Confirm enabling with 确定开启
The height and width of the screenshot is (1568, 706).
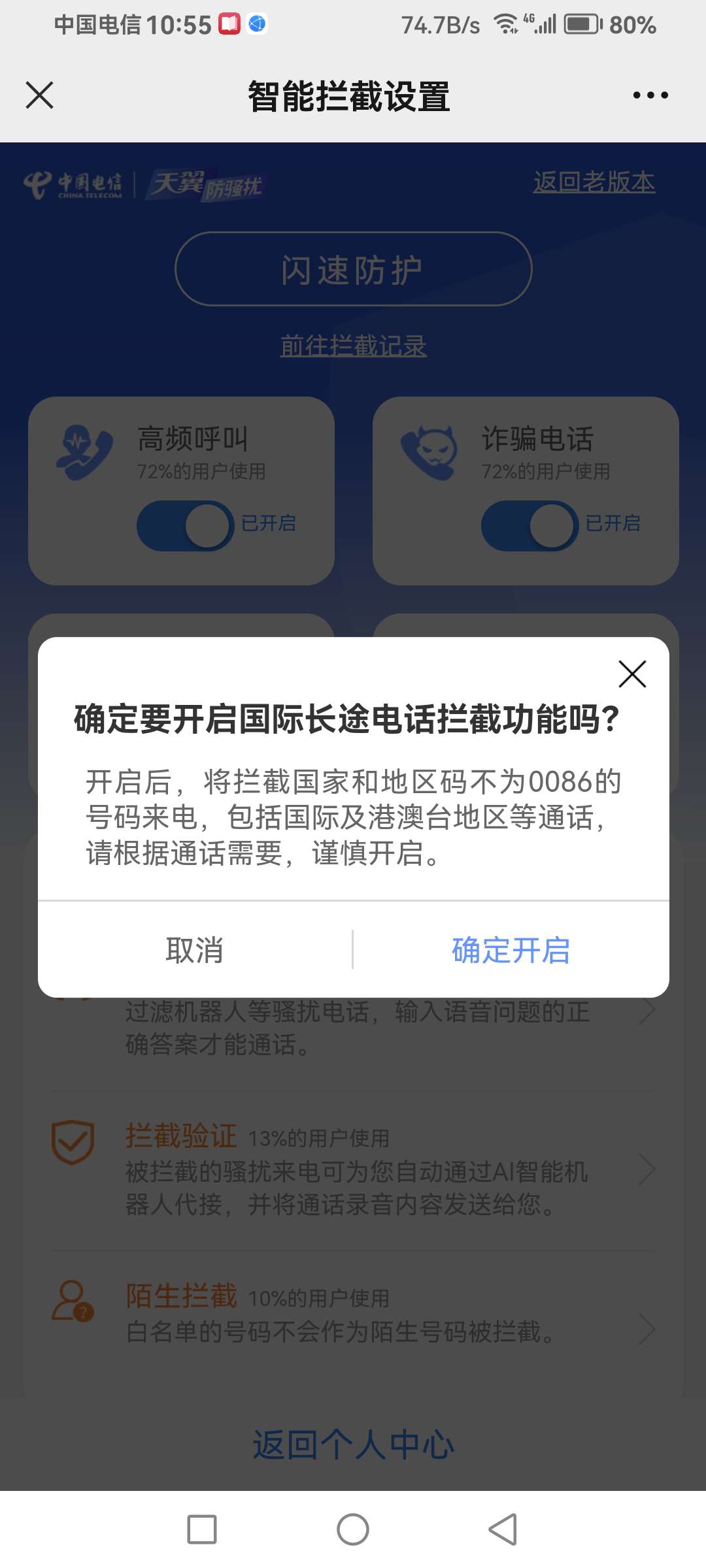[511, 950]
